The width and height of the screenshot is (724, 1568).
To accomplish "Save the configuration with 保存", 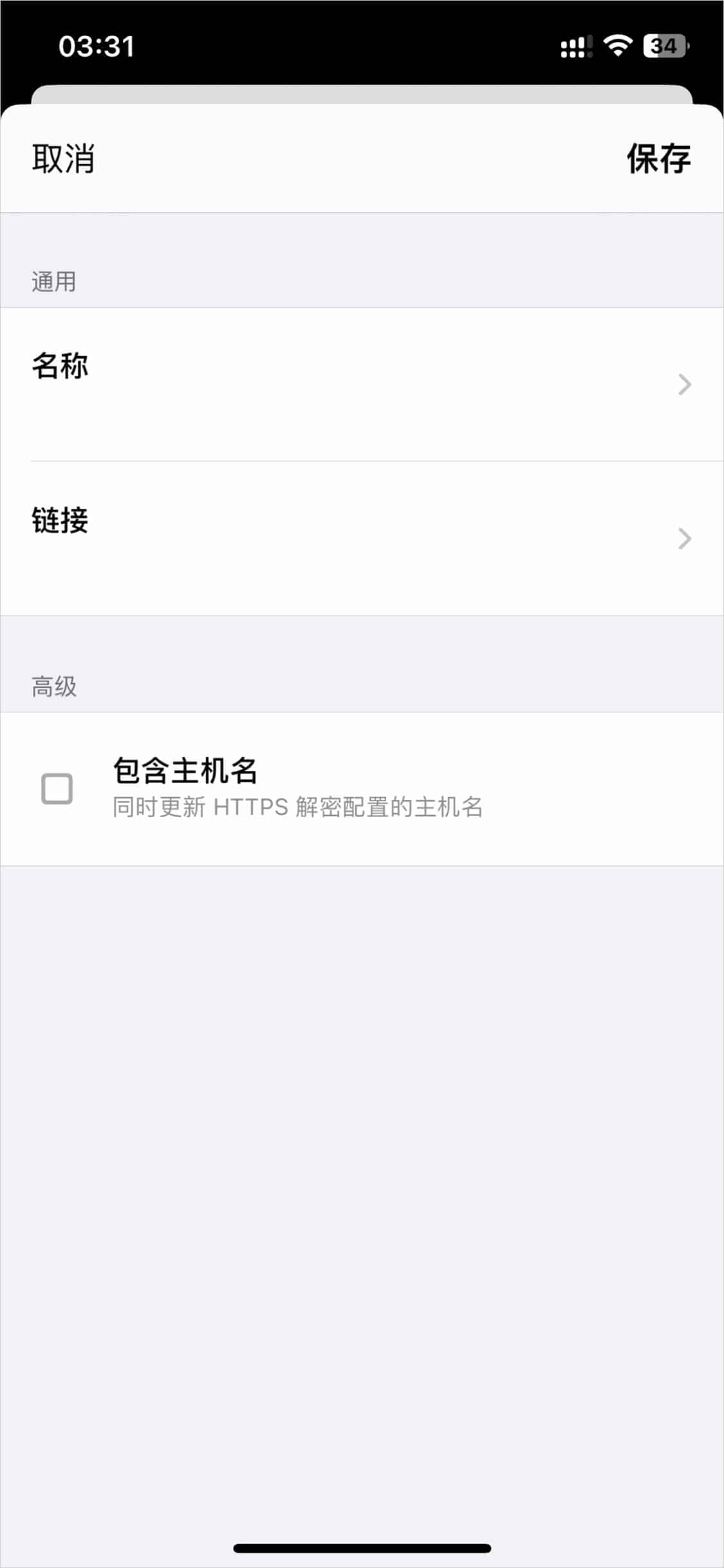I will tap(659, 158).
